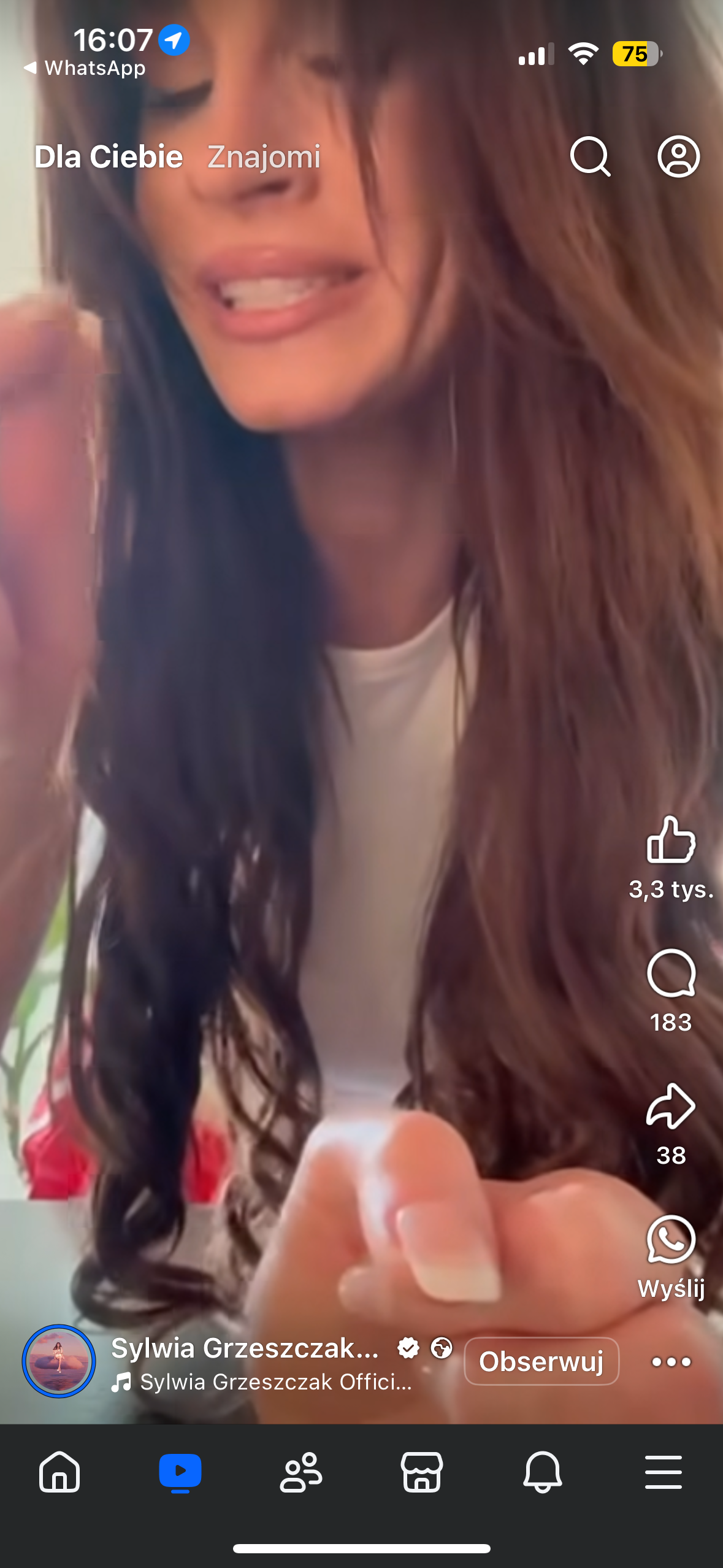This screenshot has height=1568, width=723.
Task: Switch to the Znajomi tab
Action: tap(264, 156)
